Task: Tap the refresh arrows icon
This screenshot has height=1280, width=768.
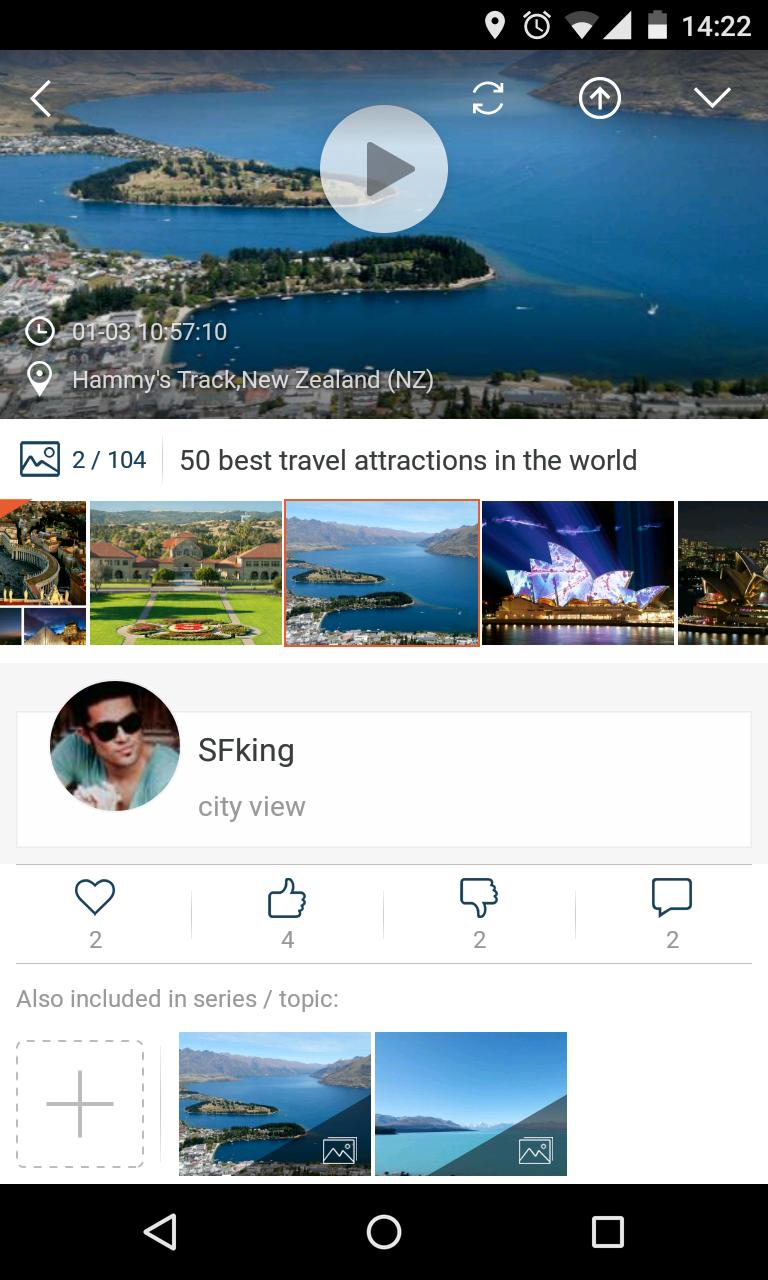Action: tap(488, 98)
